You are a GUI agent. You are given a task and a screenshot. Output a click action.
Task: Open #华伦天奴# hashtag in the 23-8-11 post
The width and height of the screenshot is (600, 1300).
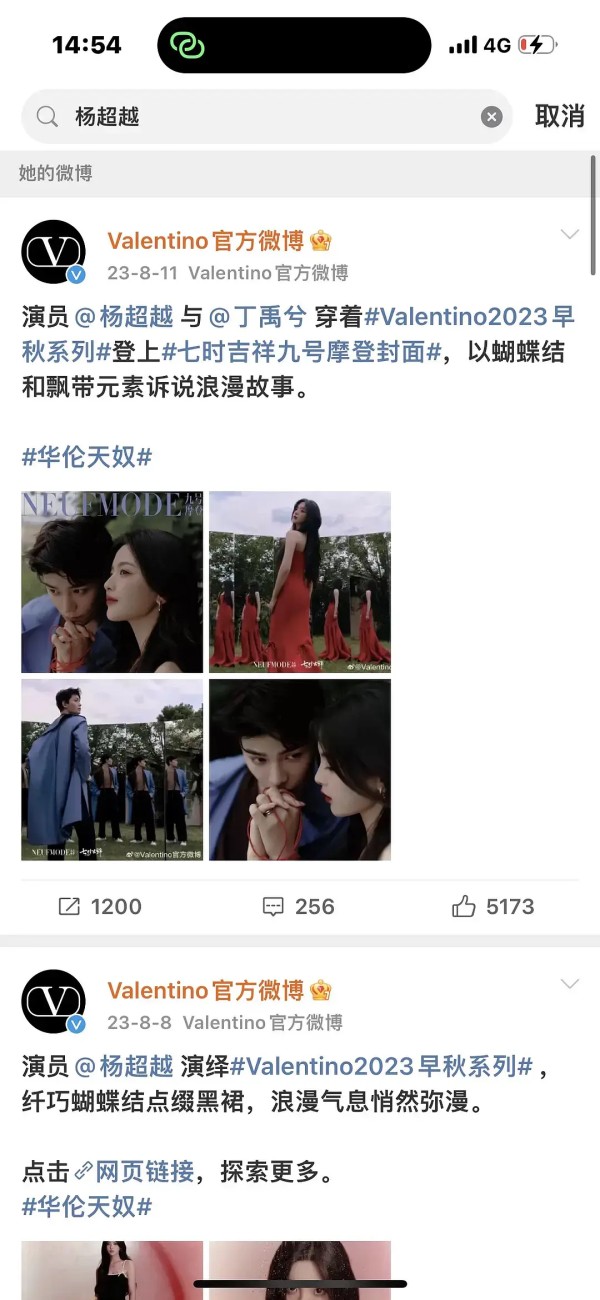[87, 457]
